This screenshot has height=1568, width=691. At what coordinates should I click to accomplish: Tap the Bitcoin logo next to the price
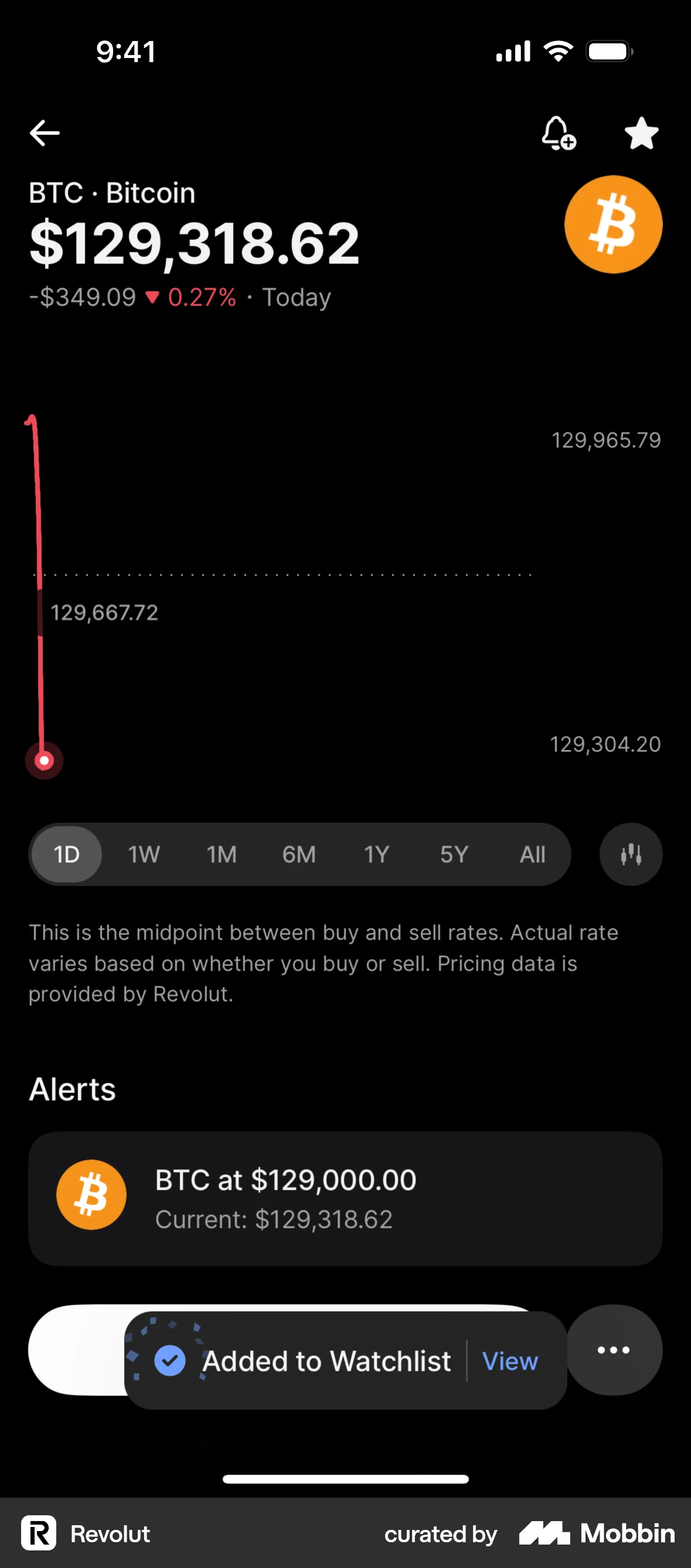coord(613,224)
